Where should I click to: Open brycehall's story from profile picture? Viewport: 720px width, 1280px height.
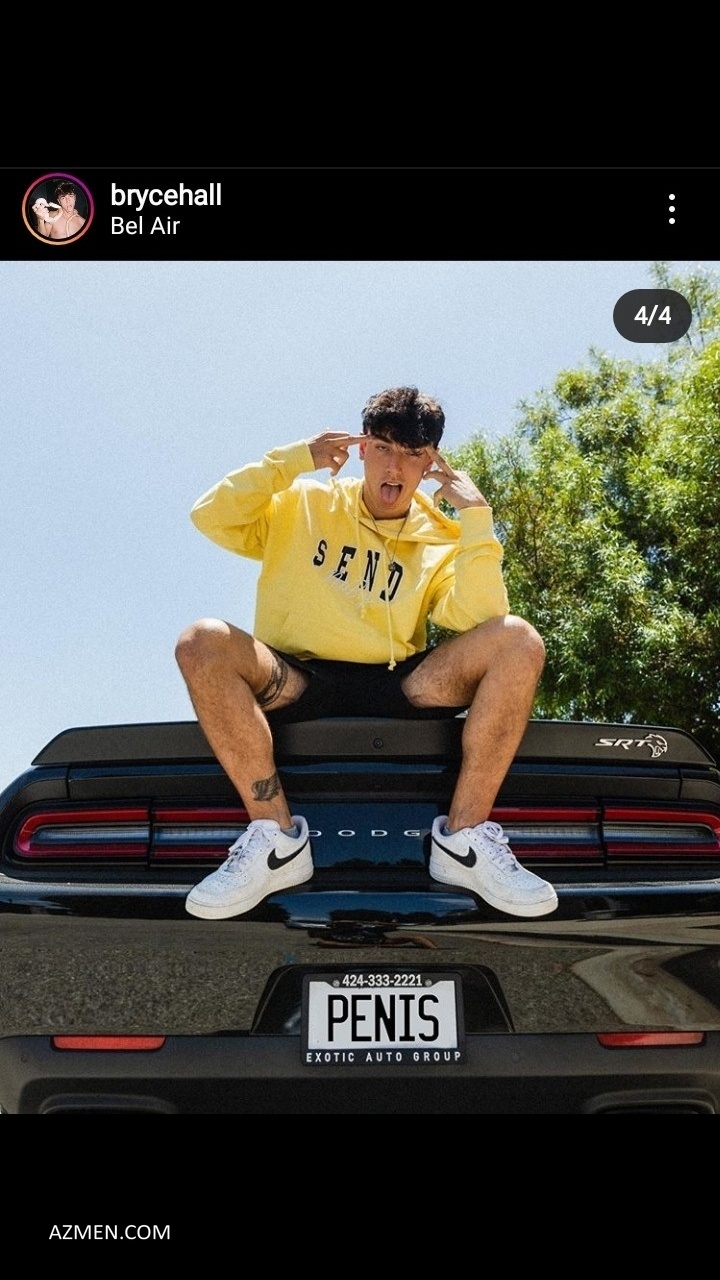point(58,209)
